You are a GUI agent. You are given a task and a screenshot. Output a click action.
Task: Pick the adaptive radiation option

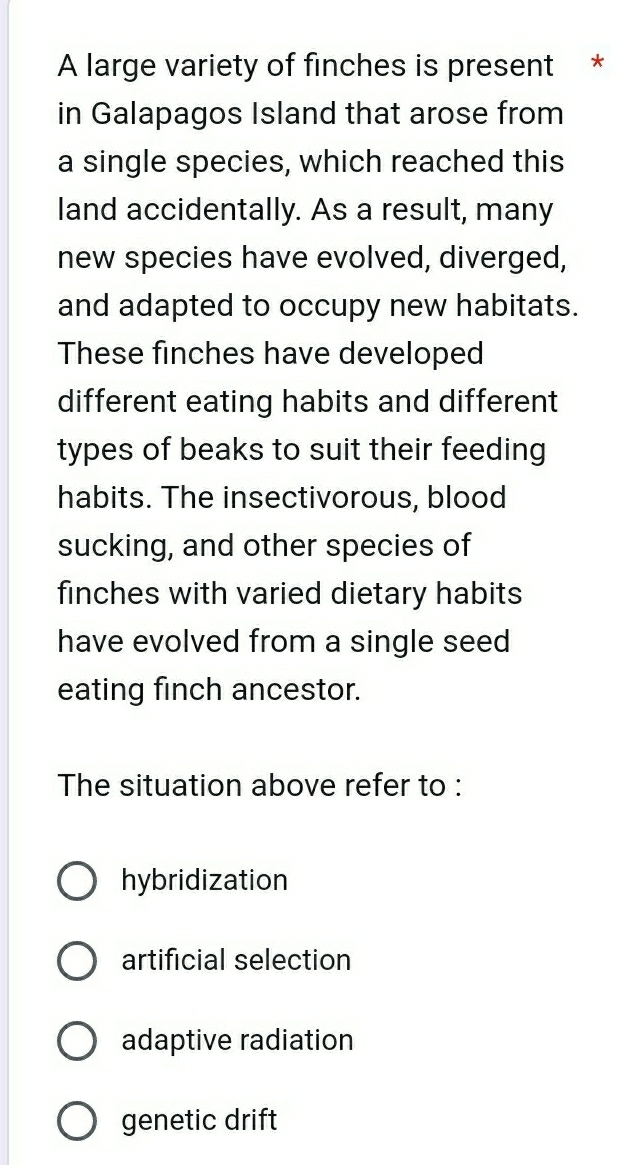pos(77,1041)
